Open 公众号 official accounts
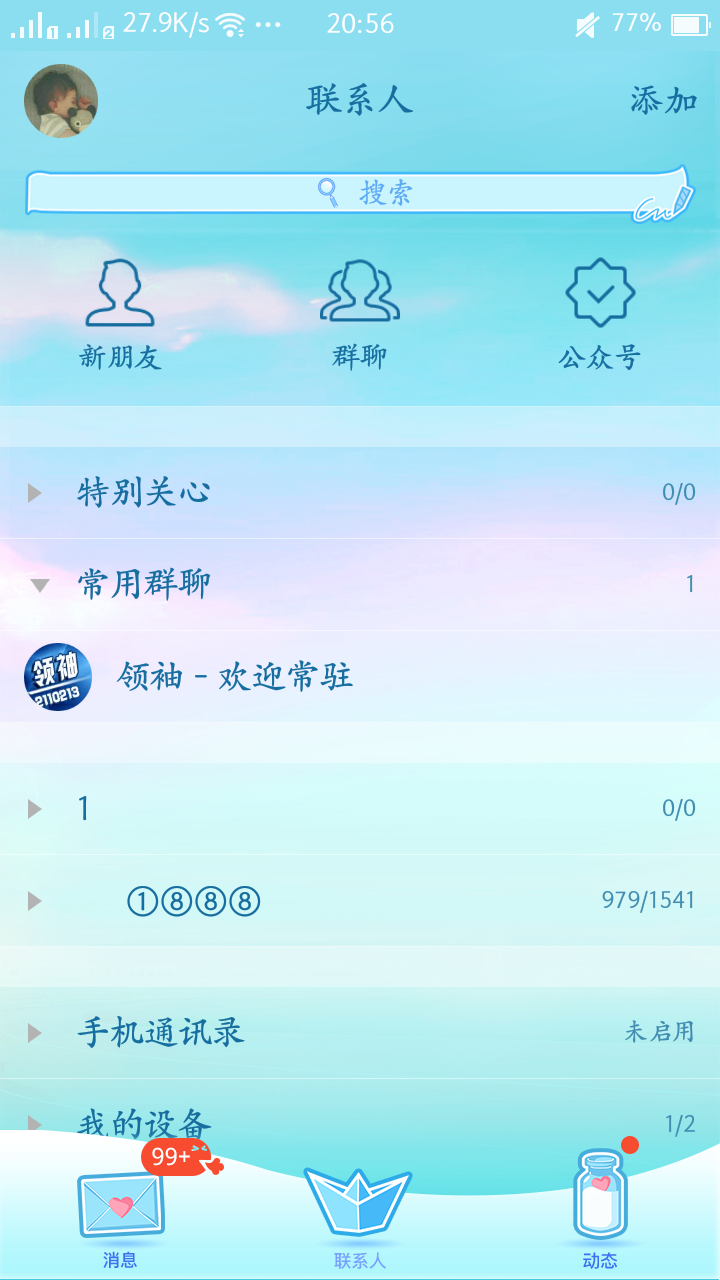The image size is (720, 1280). (600, 314)
